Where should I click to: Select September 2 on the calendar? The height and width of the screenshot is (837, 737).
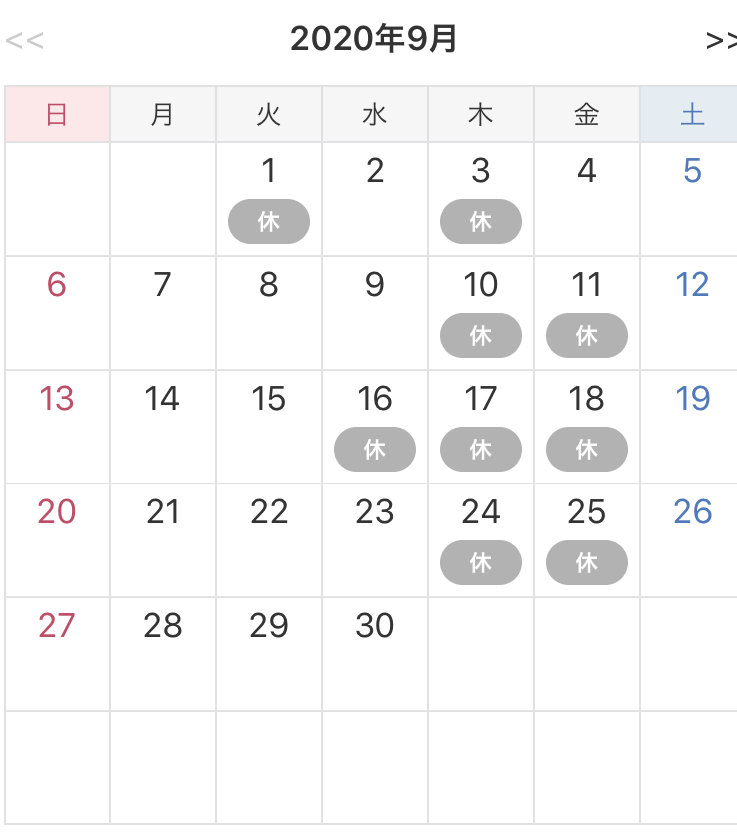(x=375, y=198)
